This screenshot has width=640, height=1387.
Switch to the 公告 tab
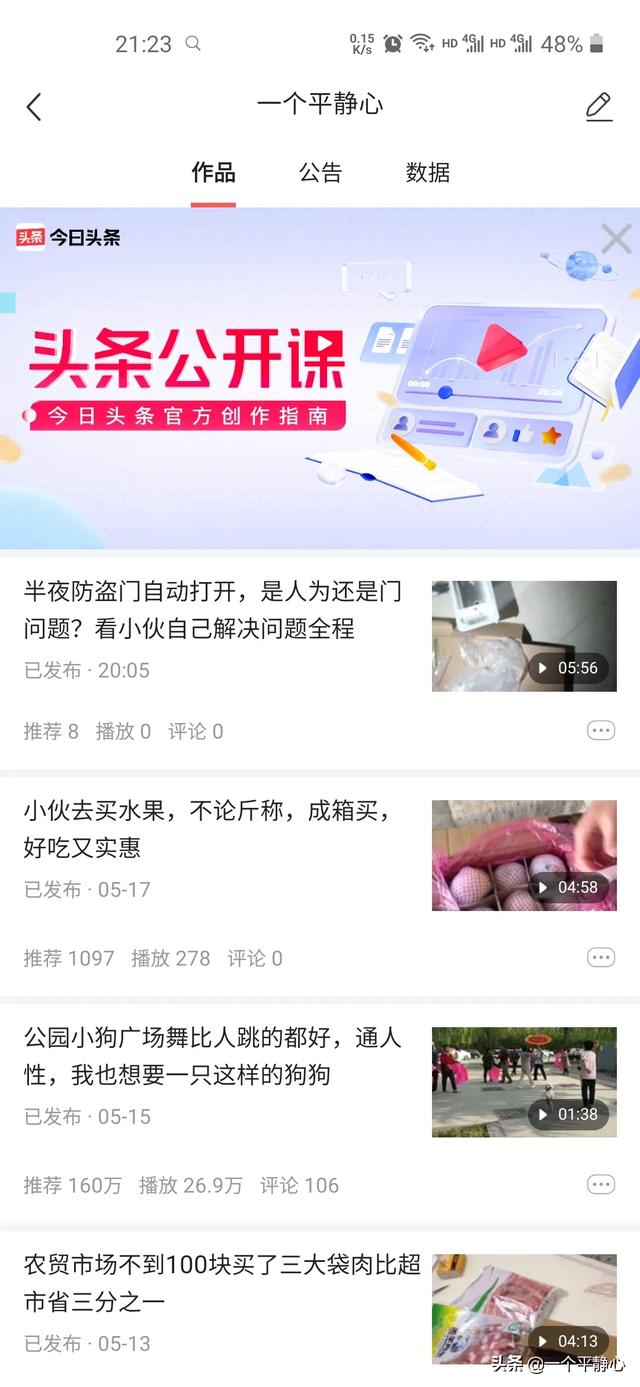pyautogui.click(x=320, y=173)
